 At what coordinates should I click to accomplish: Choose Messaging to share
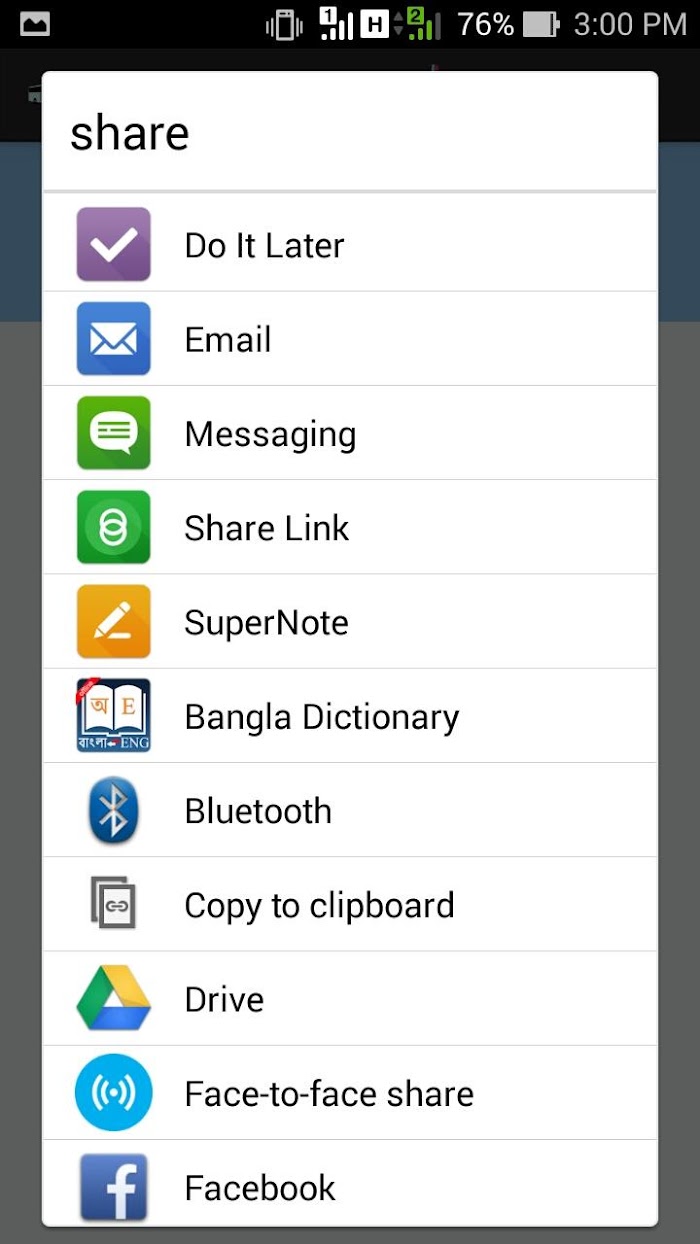pyautogui.click(x=349, y=433)
